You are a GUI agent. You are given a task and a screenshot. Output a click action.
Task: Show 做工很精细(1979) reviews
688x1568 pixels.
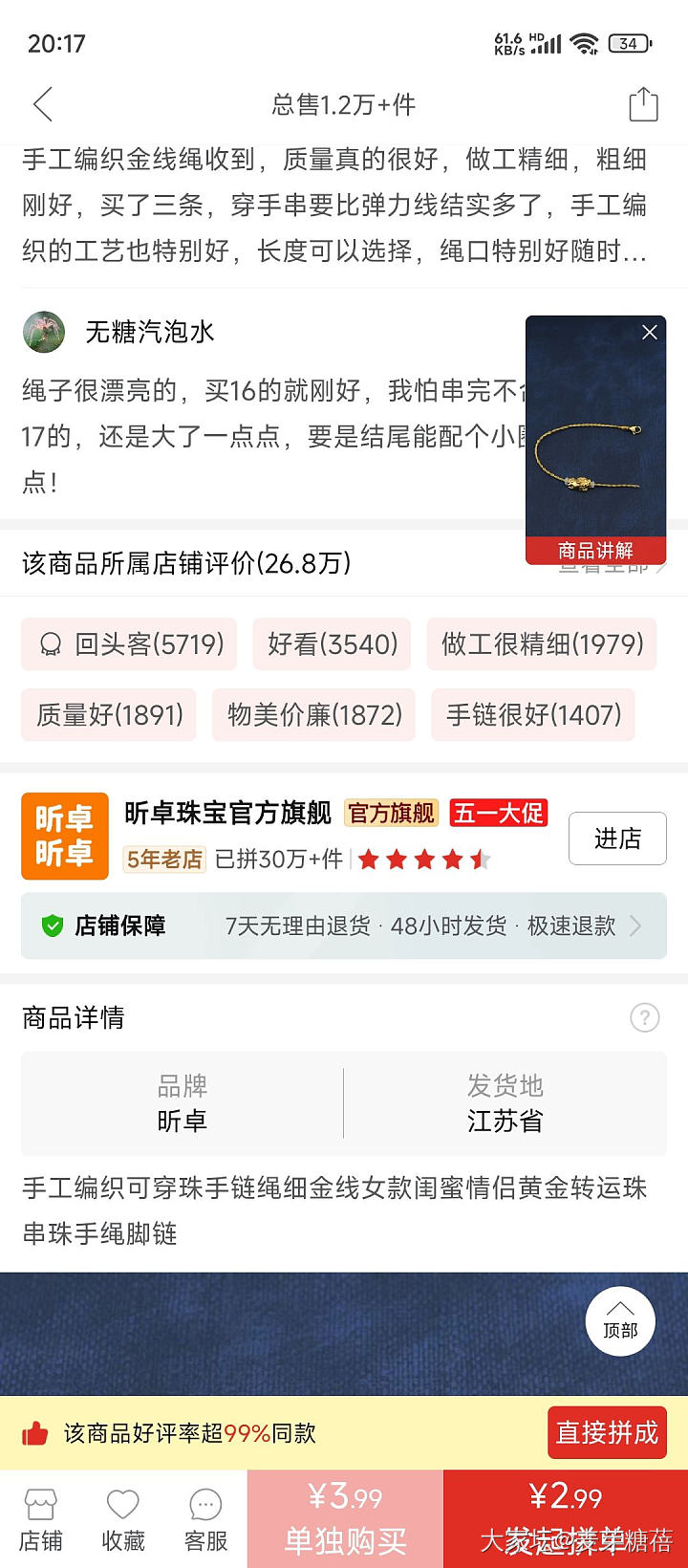pos(542,644)
